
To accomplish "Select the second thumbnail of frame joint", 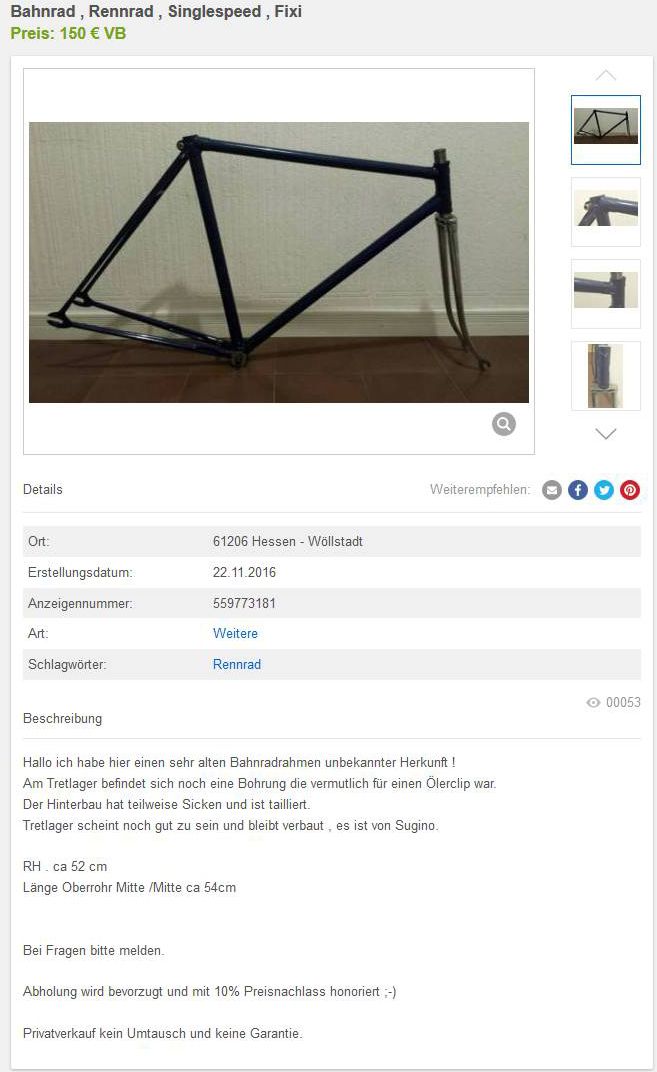I will (606, 212).
